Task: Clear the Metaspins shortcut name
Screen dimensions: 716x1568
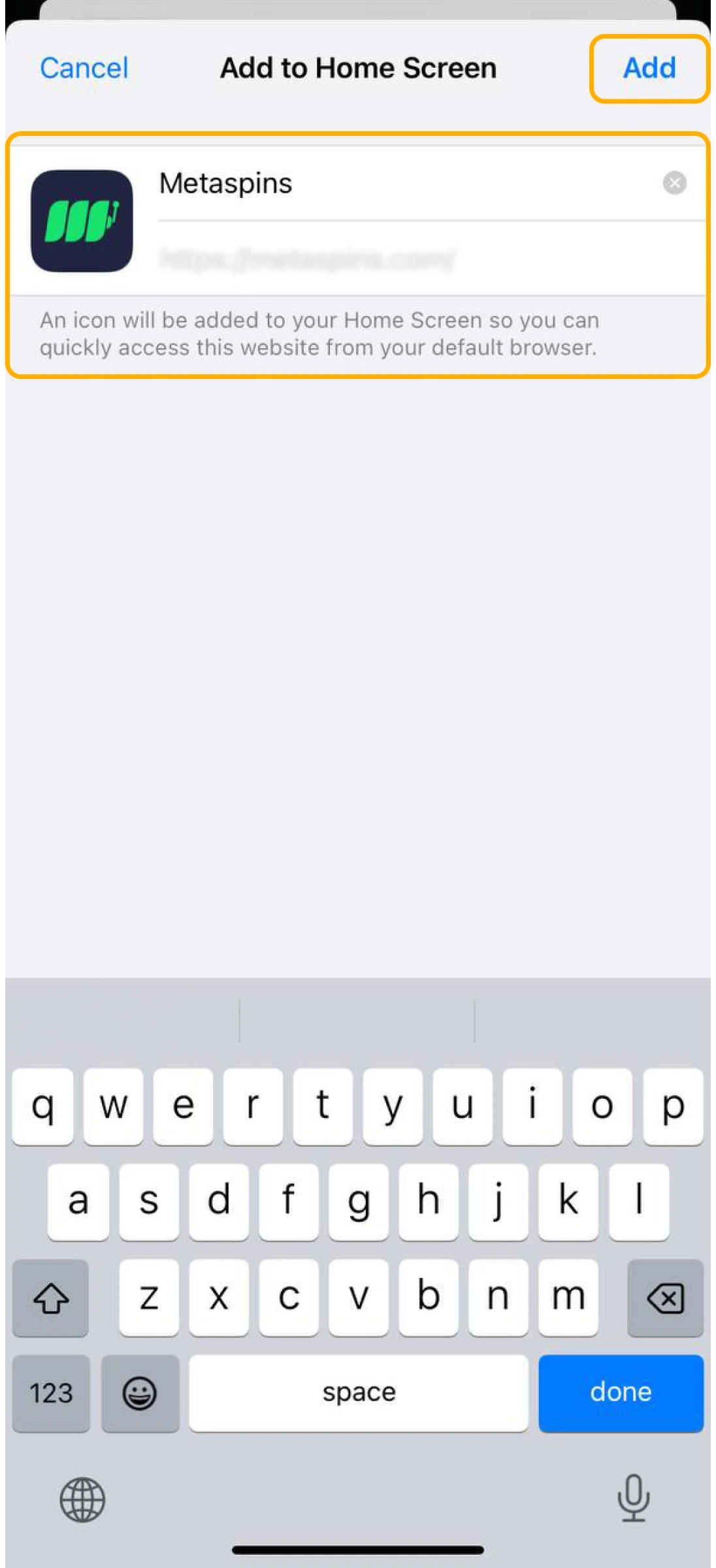Action: pos(675,184)
